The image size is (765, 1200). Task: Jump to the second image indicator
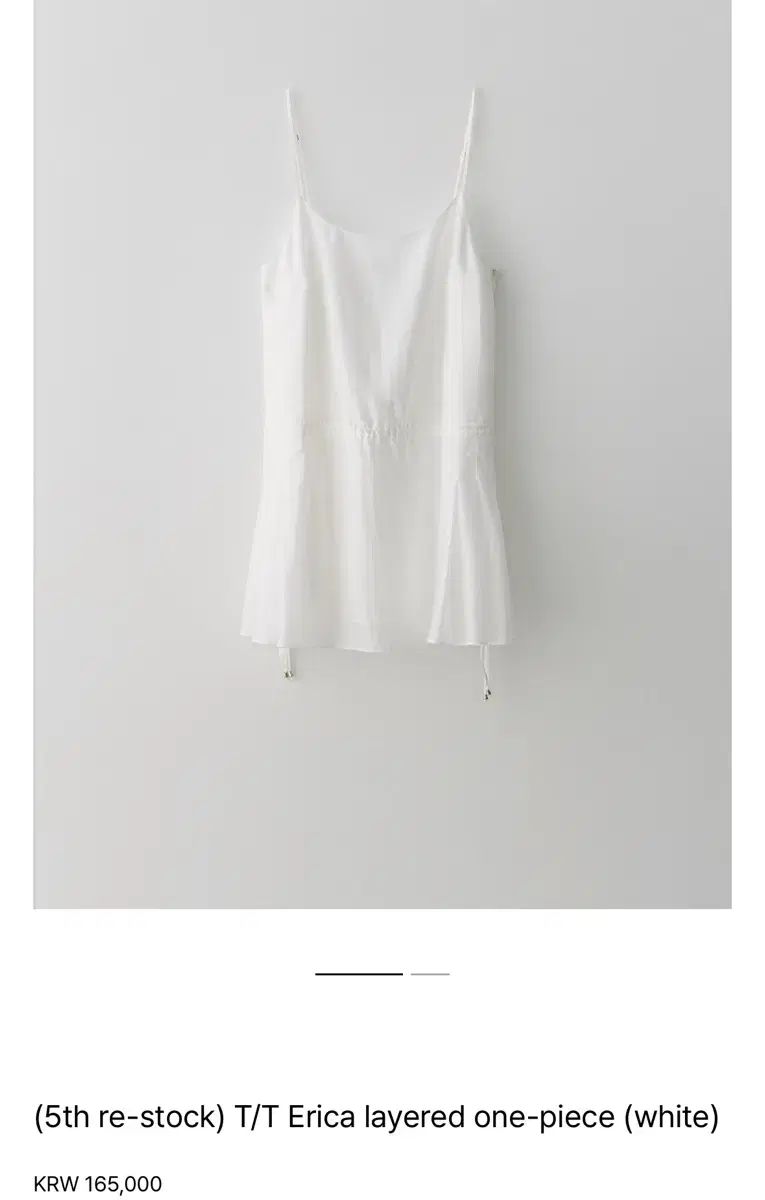430,973
